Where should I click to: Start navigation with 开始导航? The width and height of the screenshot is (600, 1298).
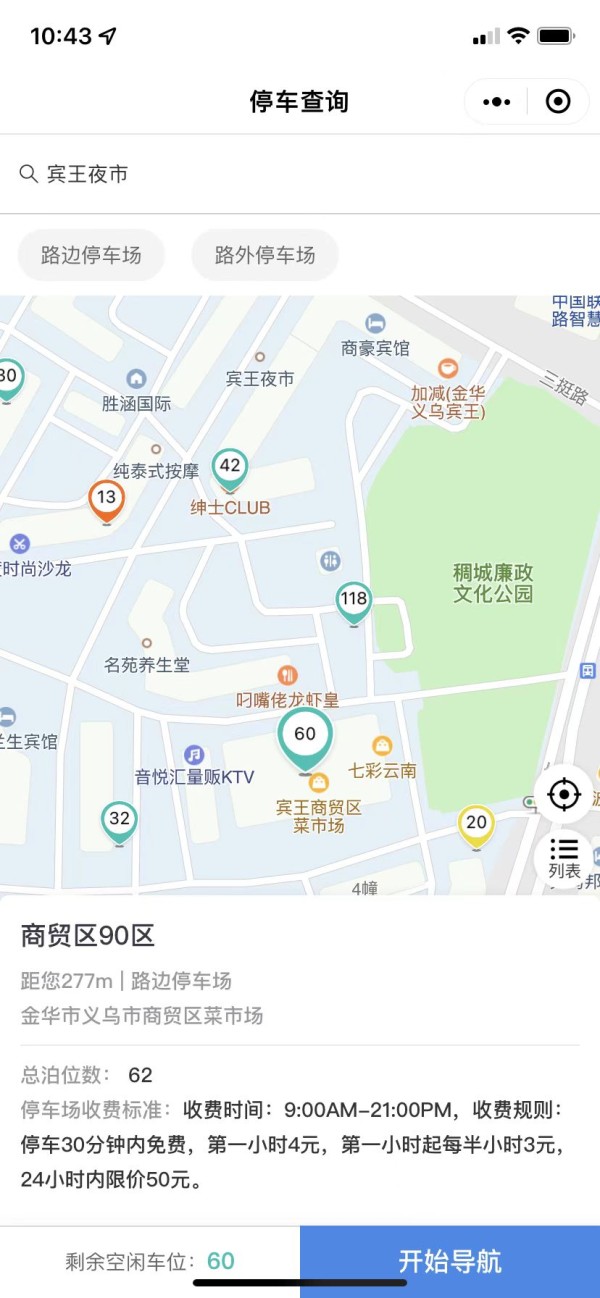point(450,1261)
